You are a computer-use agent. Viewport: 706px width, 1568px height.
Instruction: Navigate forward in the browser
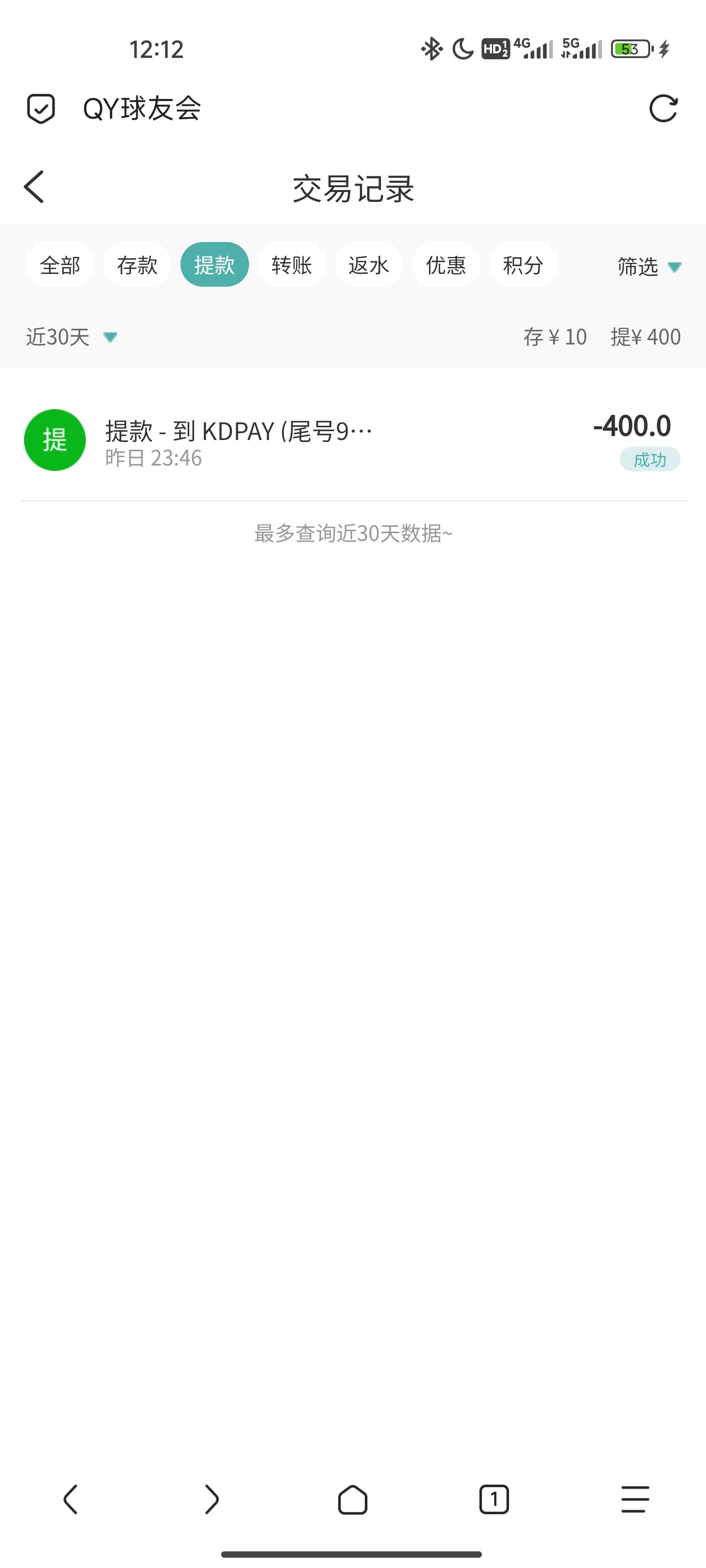(x=211, y=1498)
